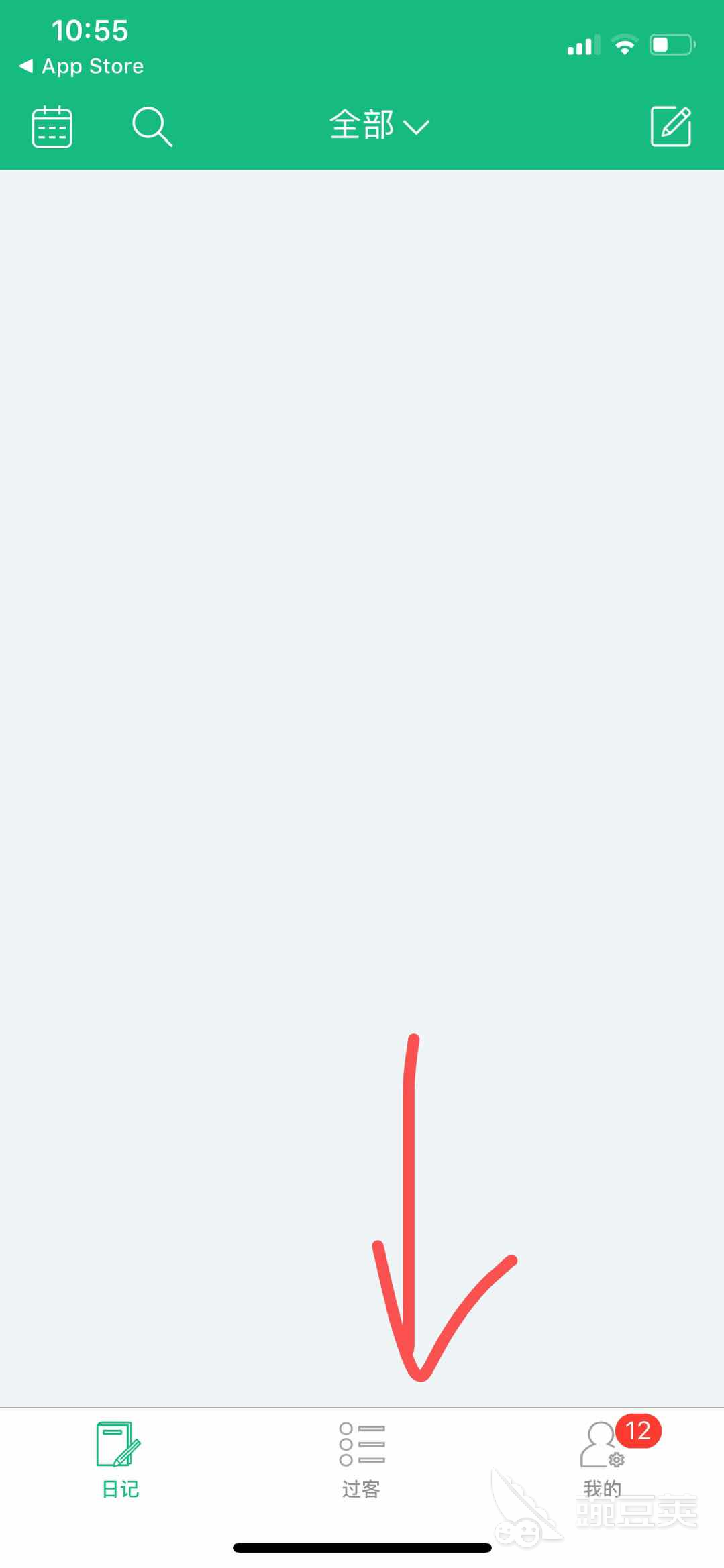The image size is (724, 1568).
Task: Expand the 全部 category dropdown
Action: coord(378,125)
